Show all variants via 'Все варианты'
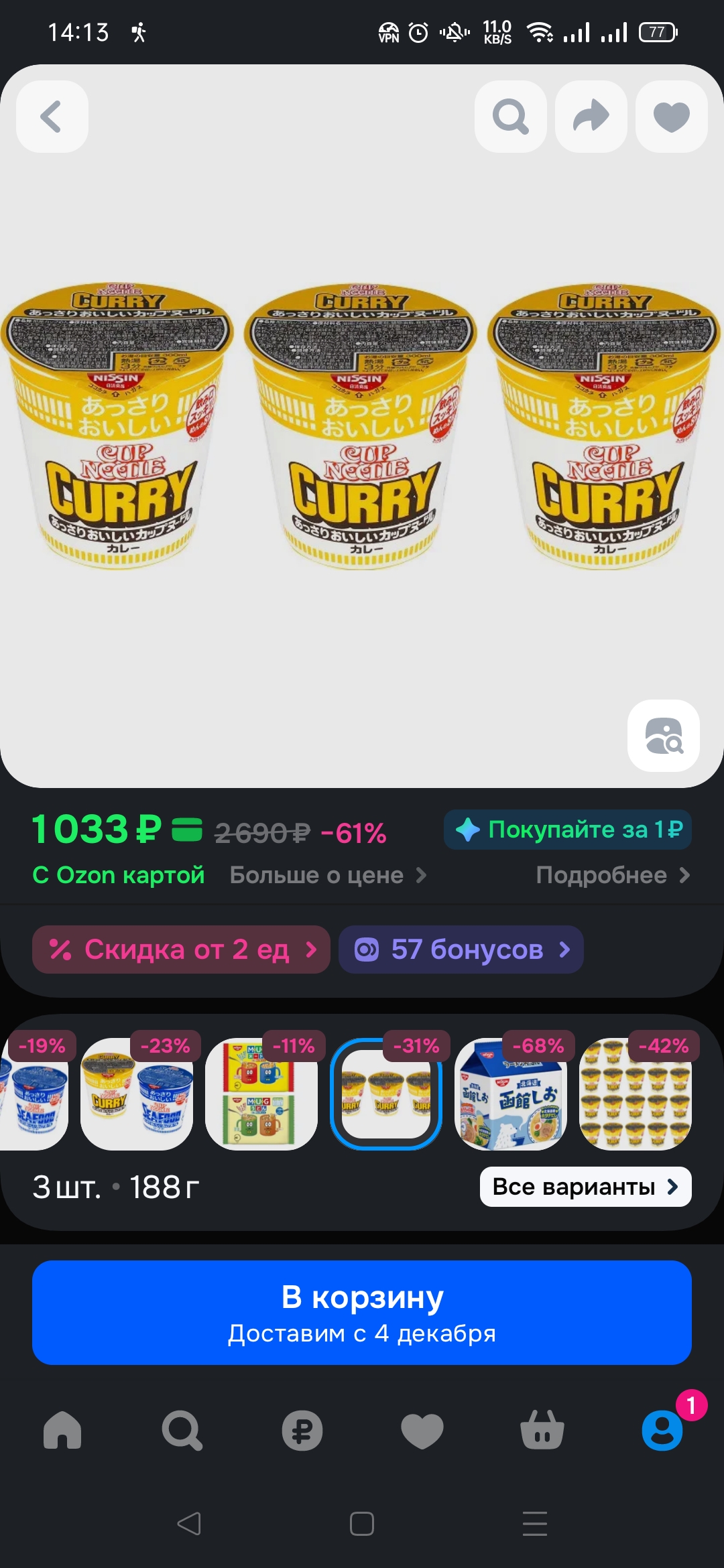The width and height of the screenshot is (724, 1568). [x=585, y=1187]
